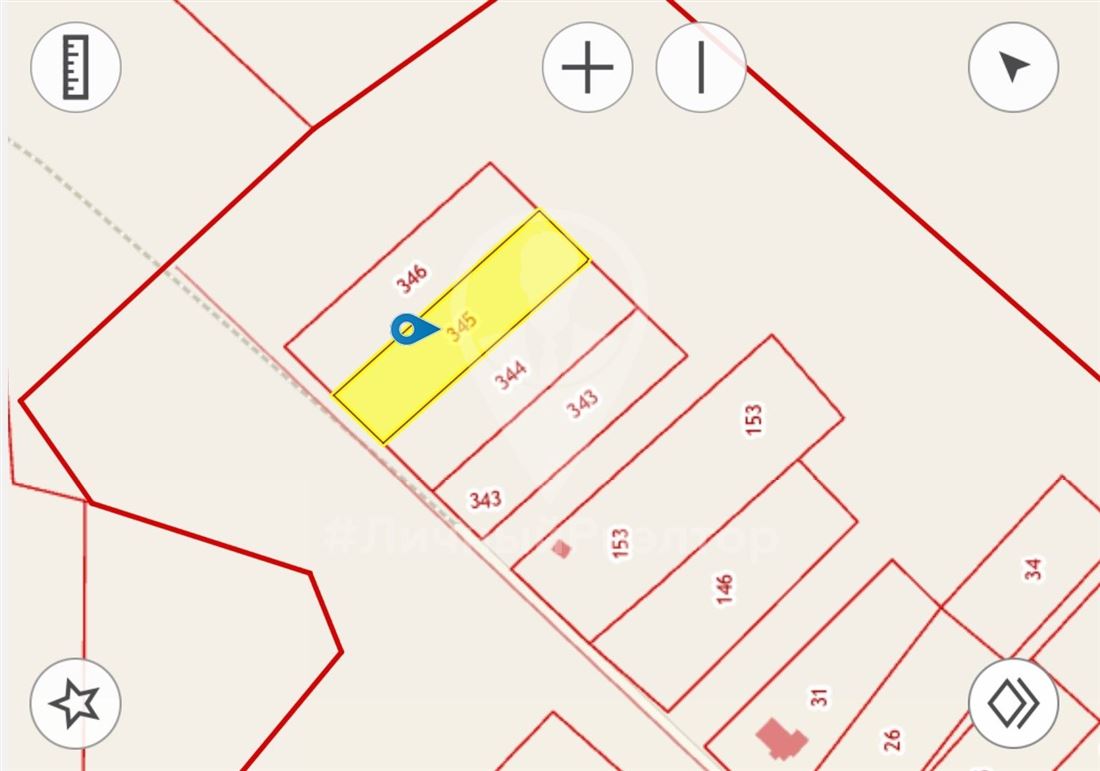Viewport: 1100px width, 771px height.
Task: Zoom out using the minus button
Action: click(x=700, y=68)
